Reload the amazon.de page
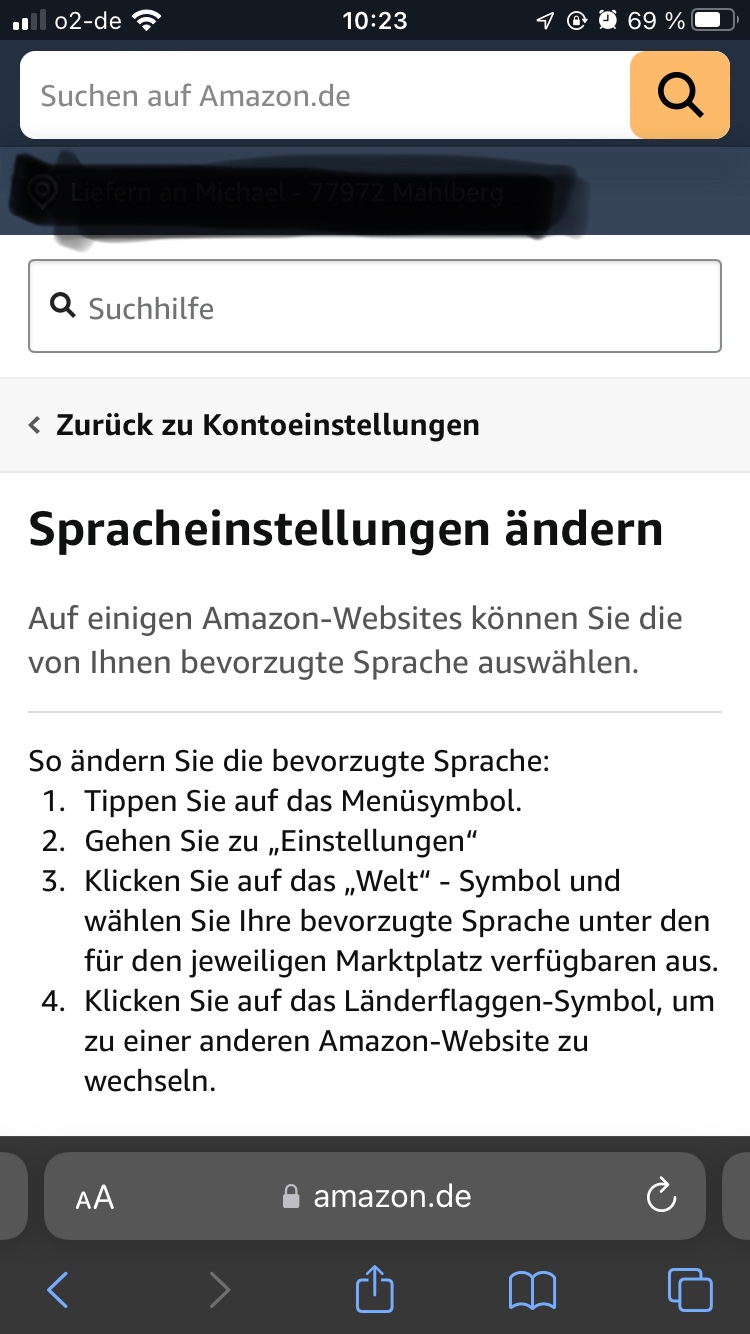 click(x=661, y=1196)
